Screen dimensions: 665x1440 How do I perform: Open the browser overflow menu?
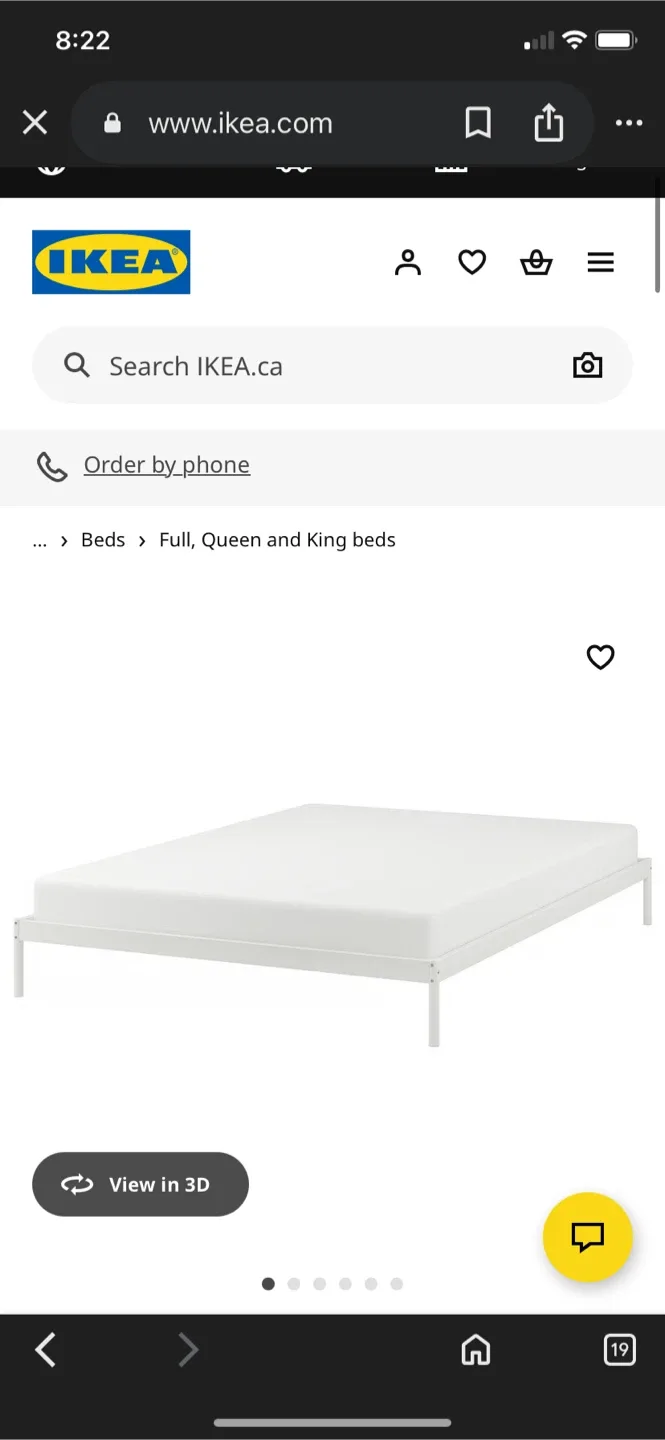629,123
